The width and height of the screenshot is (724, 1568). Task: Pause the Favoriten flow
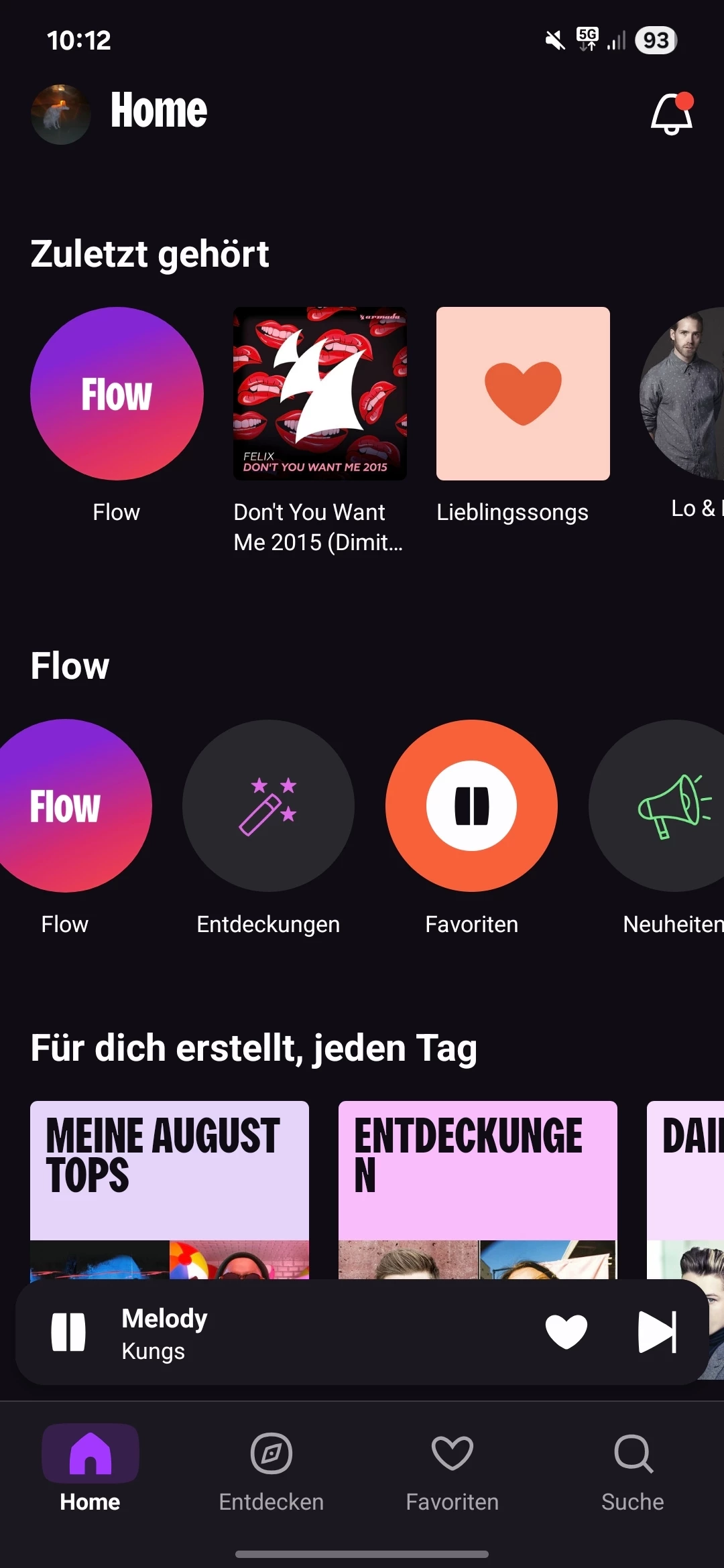(471, 805)
